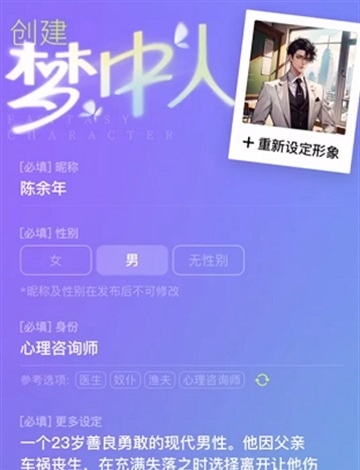
Task: Choose the 无性别 option
Action: click(209, 260)
